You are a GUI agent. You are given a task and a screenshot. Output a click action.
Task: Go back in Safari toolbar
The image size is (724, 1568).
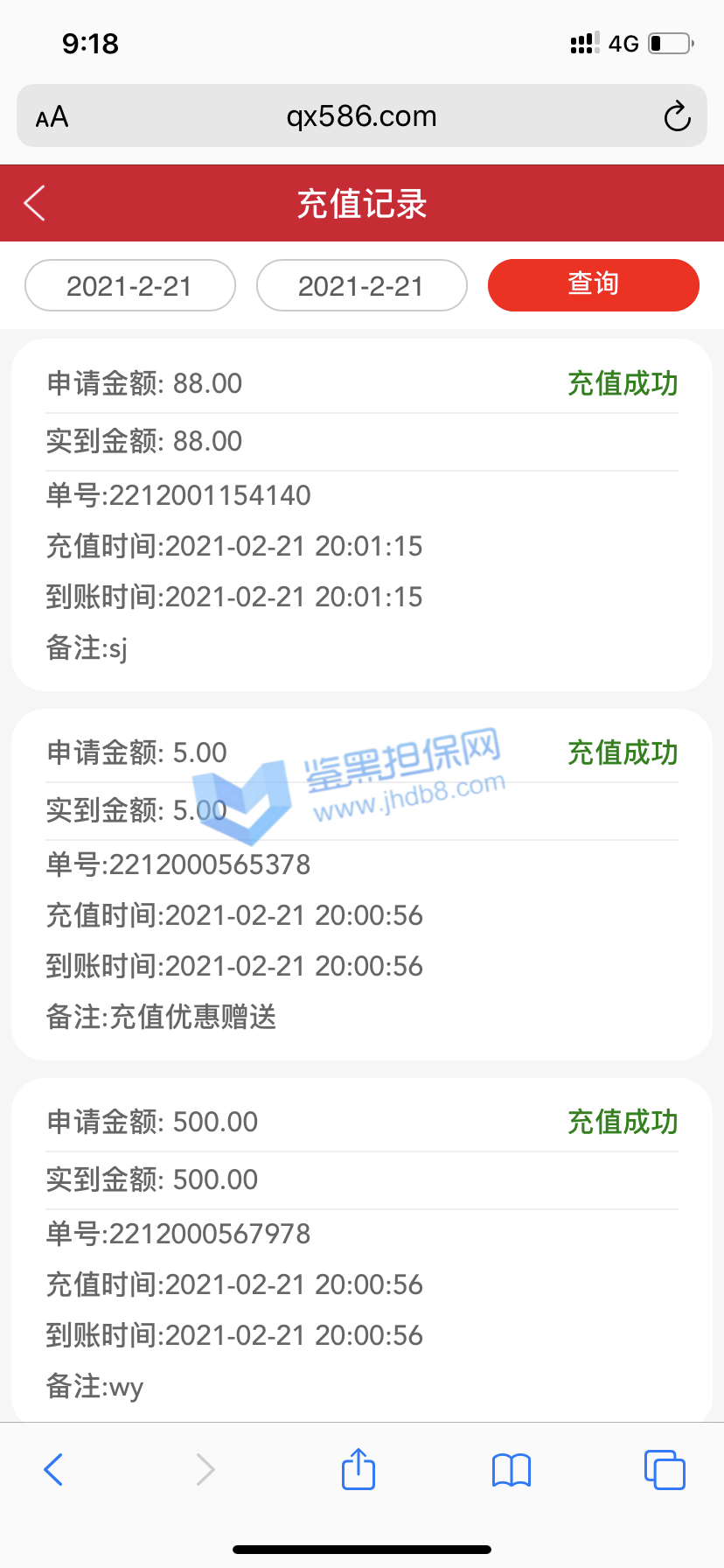(53, 1469)
